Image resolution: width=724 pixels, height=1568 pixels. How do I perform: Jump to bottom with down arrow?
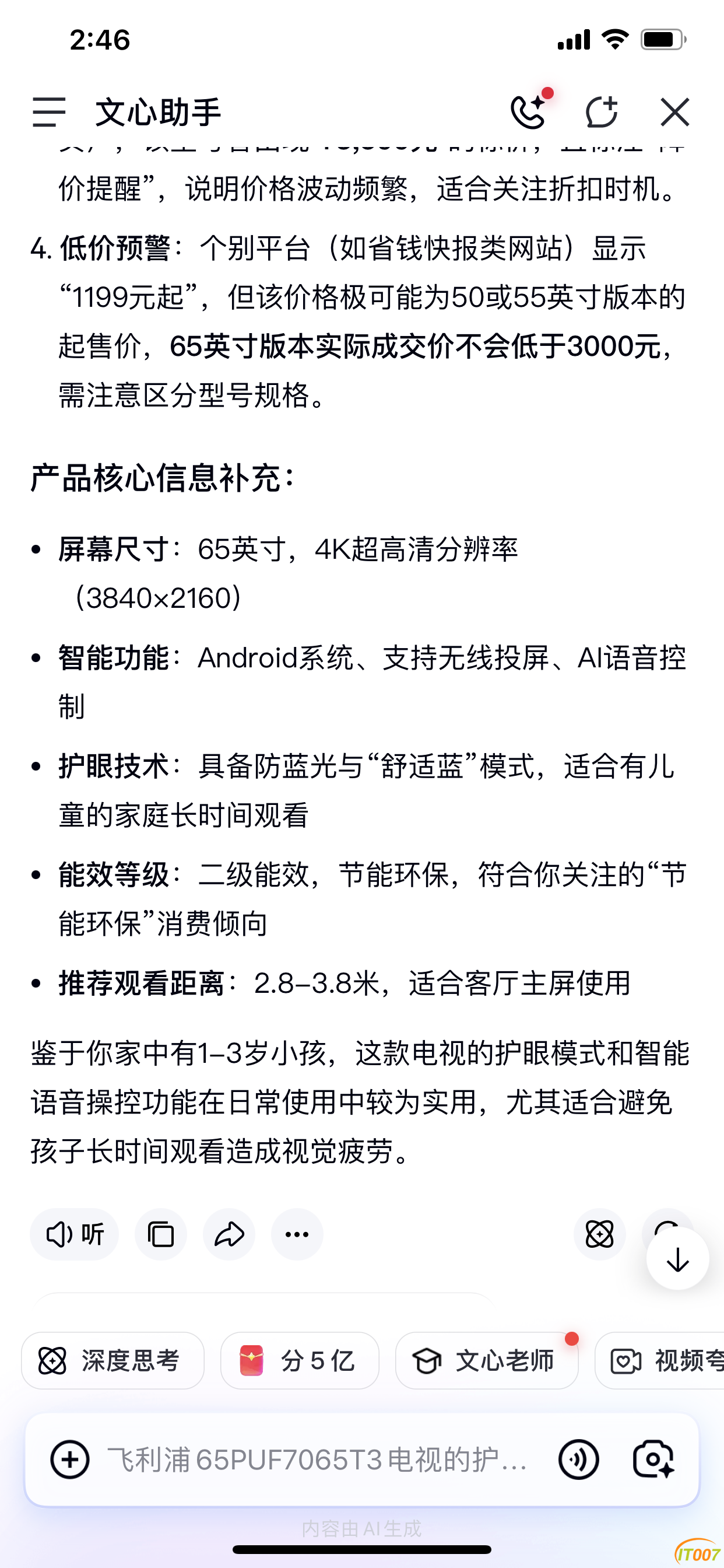tap(677, 1259)
